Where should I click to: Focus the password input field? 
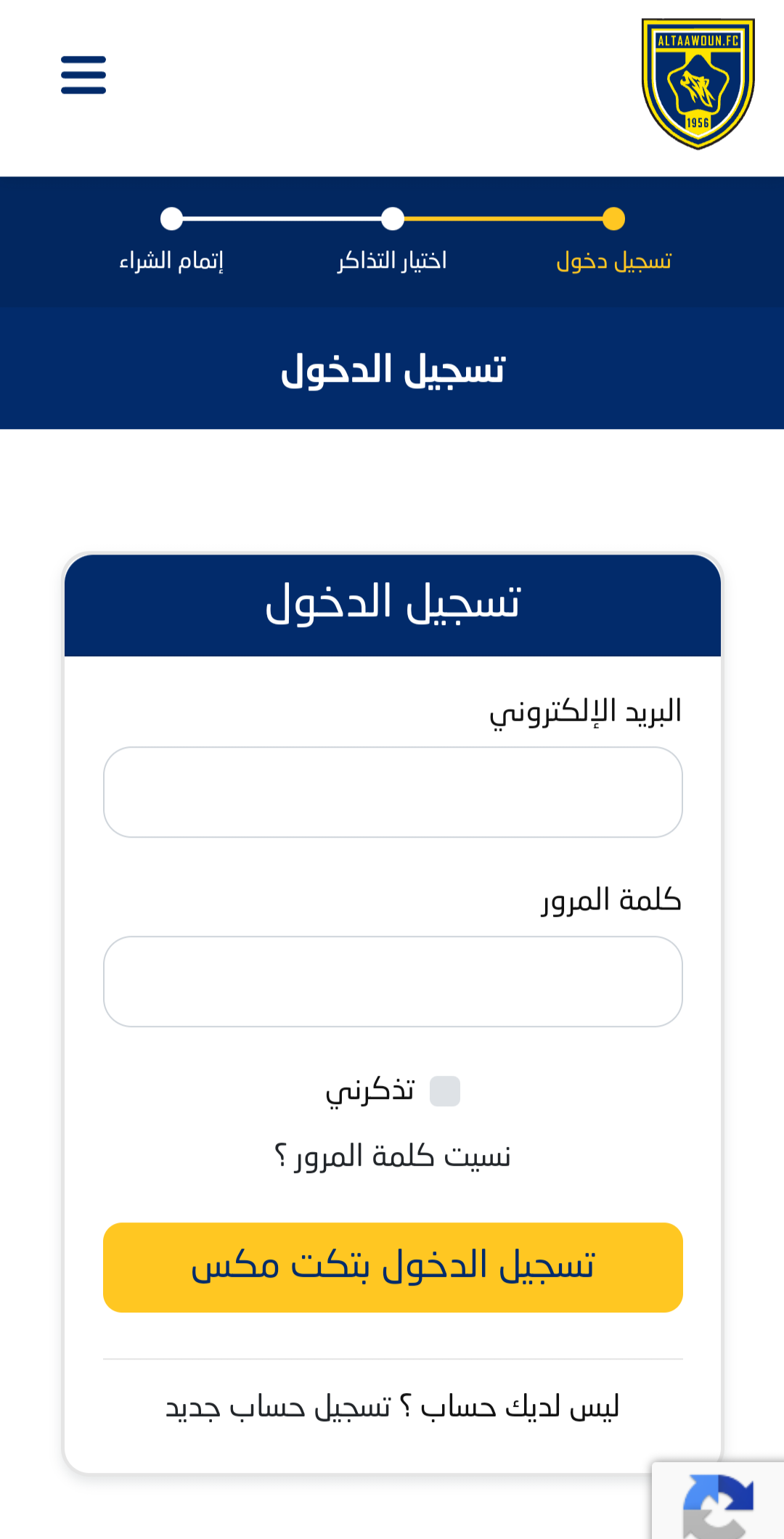(393, 981)
